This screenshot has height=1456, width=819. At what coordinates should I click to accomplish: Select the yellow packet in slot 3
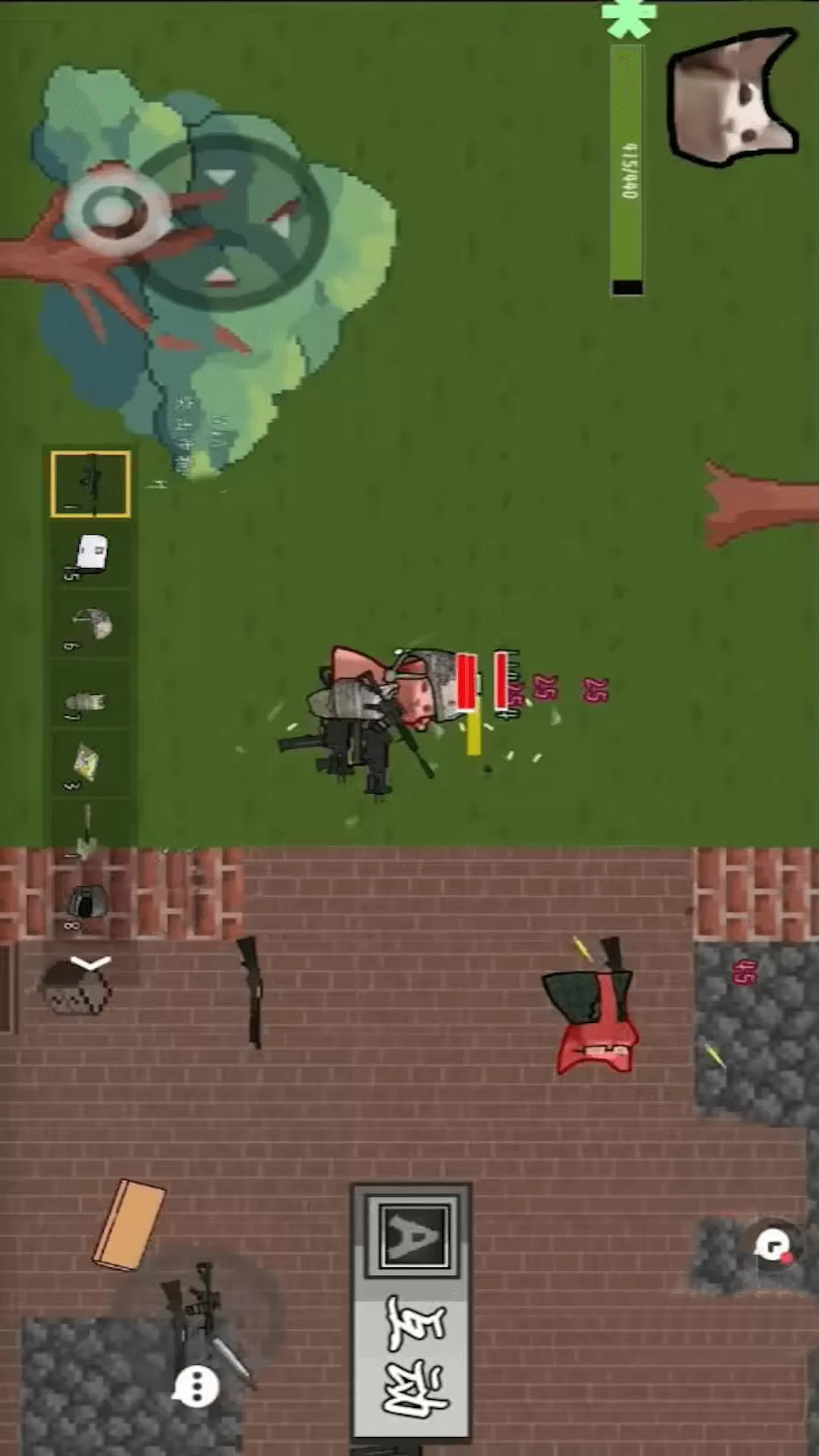[x=86, y=763]
